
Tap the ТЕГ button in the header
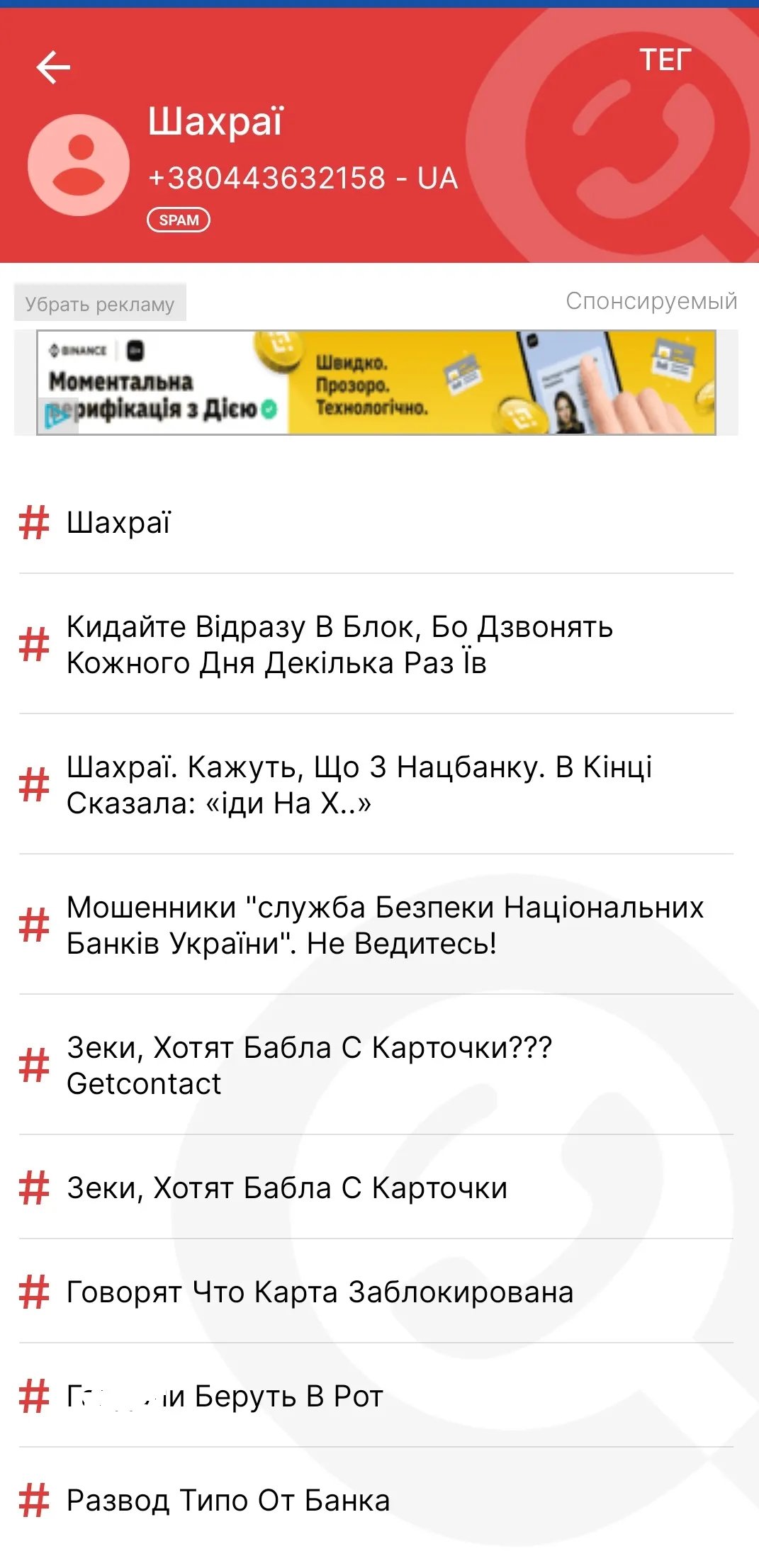click(x=664, y=60)
